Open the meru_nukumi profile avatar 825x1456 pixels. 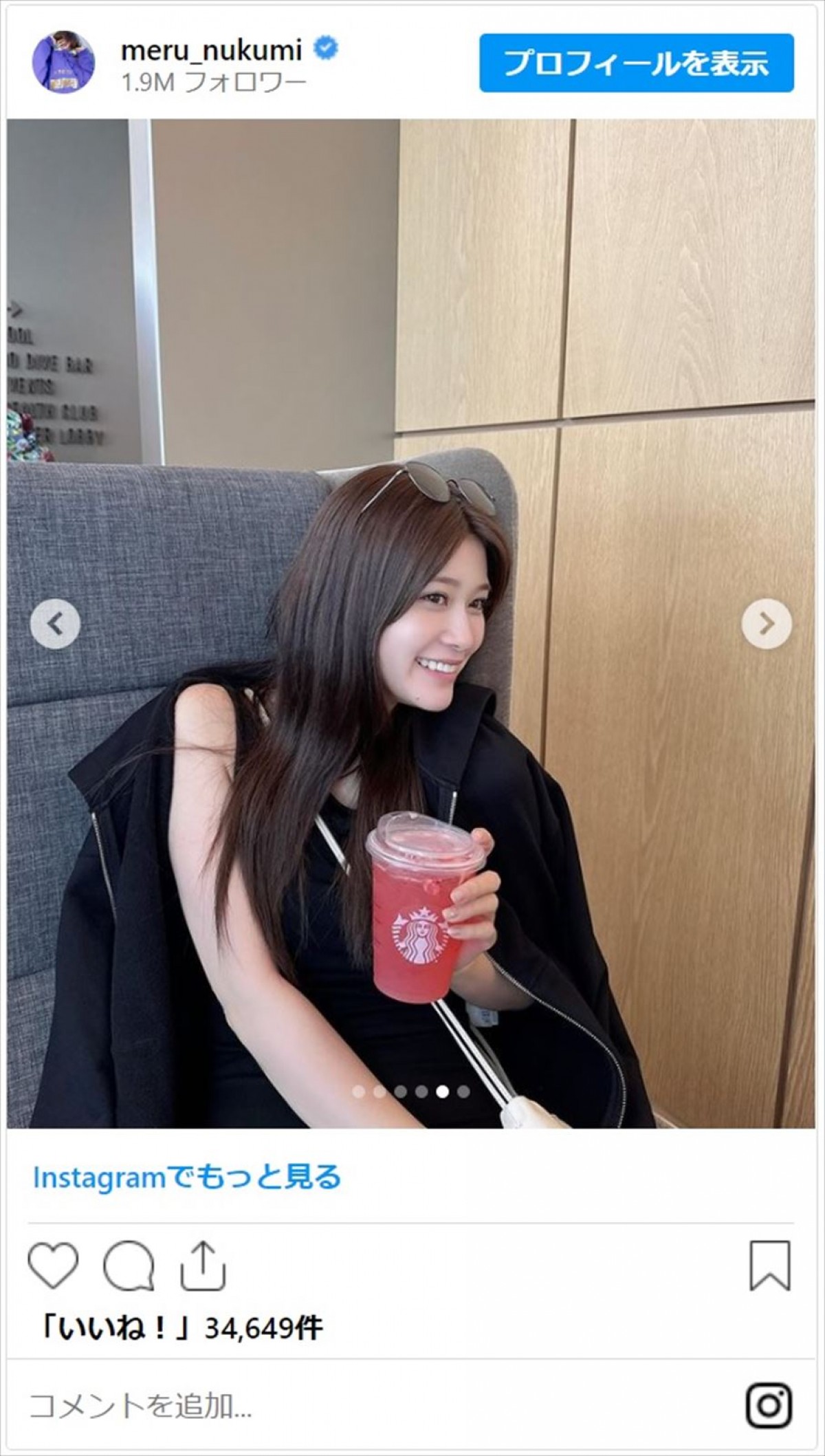tap(63, 62)
